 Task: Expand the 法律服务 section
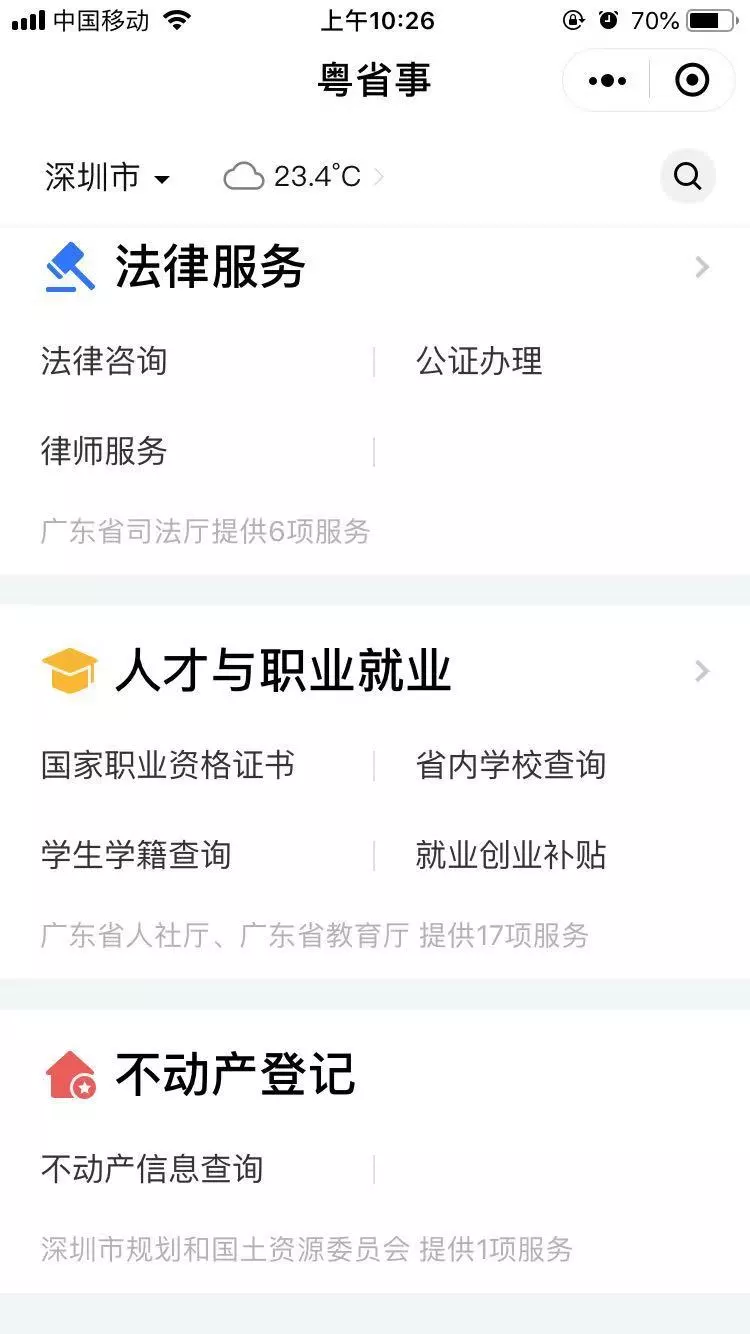click(702, 267)
